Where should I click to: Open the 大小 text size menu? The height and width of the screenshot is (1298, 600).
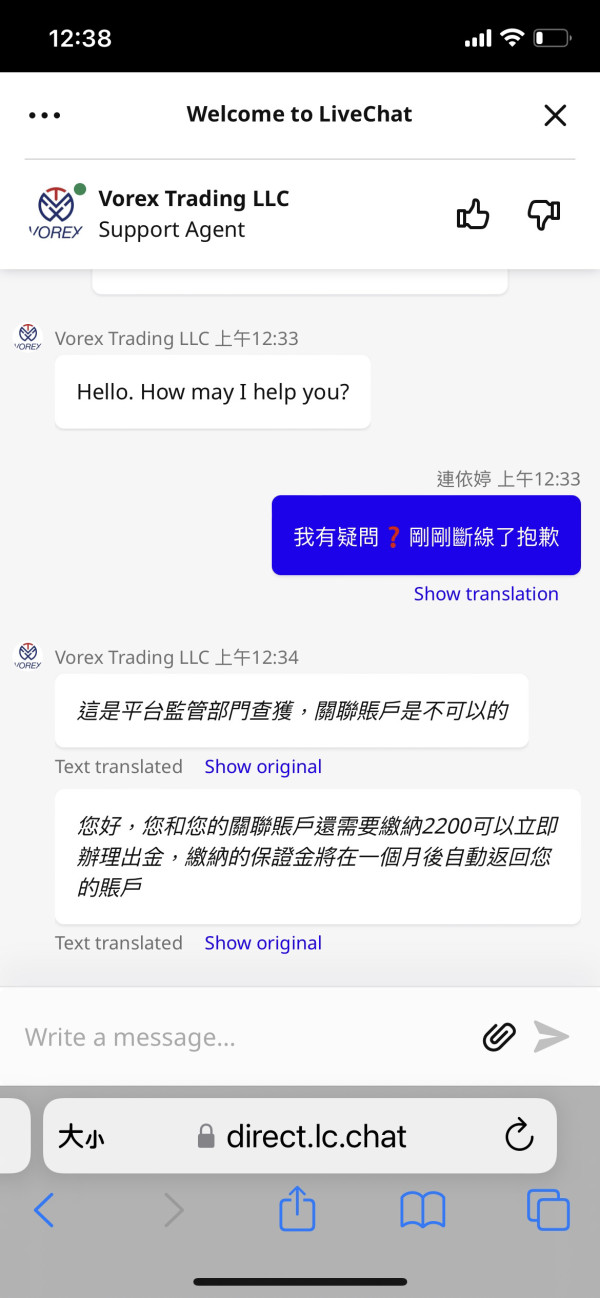tap(81, 1136)
